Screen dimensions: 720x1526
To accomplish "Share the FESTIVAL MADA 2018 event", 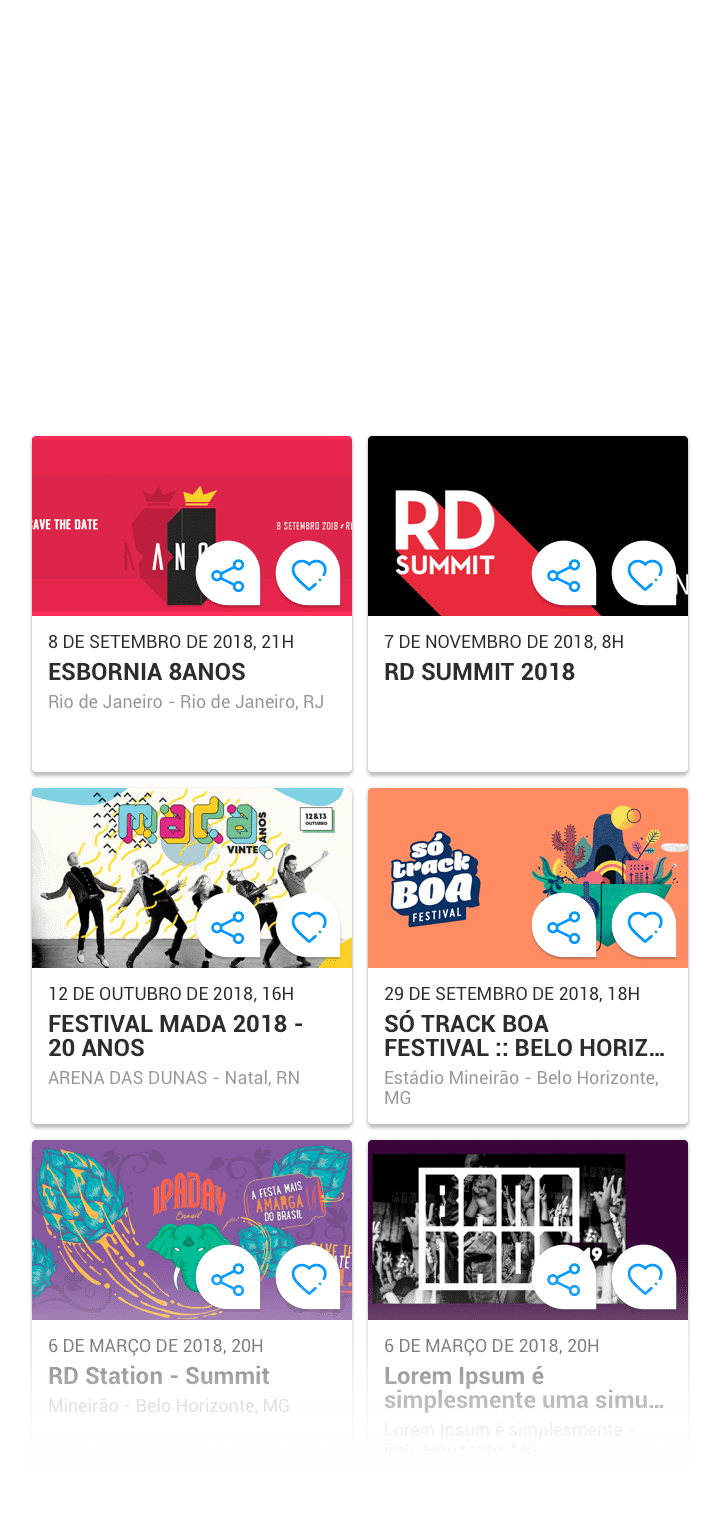I will pyautogui.click(x=228, y=926).
